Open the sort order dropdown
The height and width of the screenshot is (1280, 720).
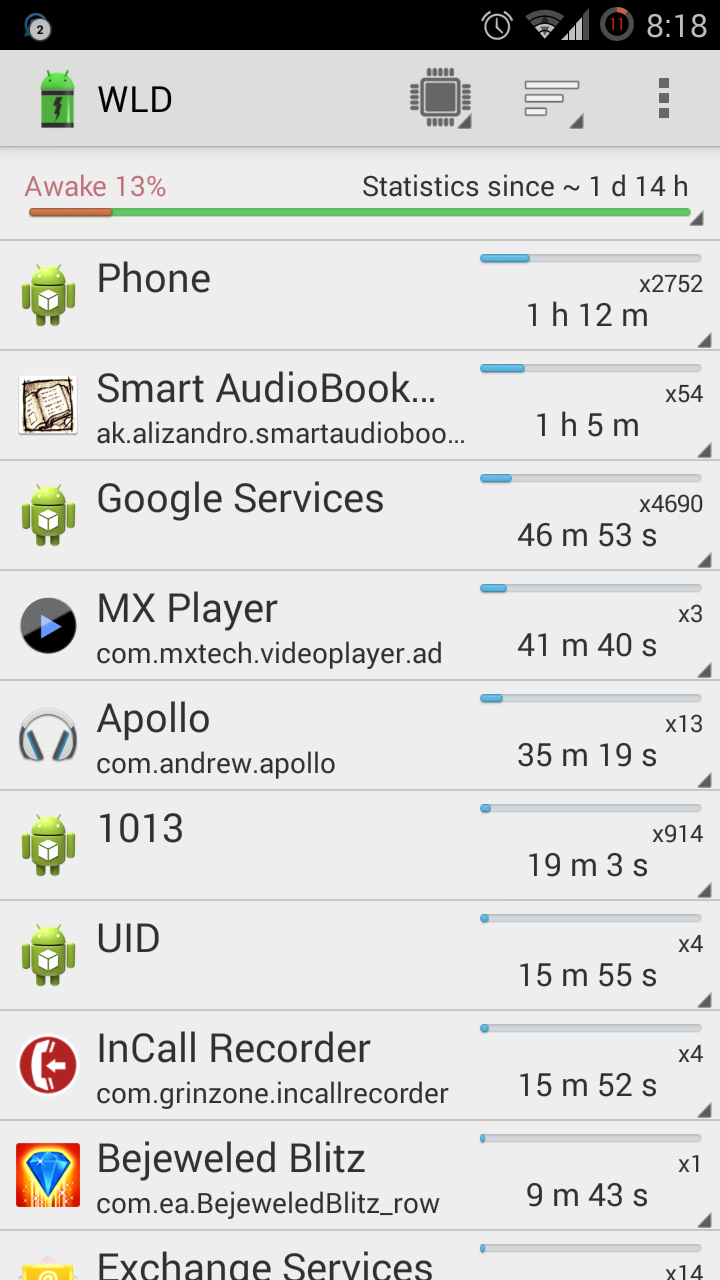click(x=553, y=99)
